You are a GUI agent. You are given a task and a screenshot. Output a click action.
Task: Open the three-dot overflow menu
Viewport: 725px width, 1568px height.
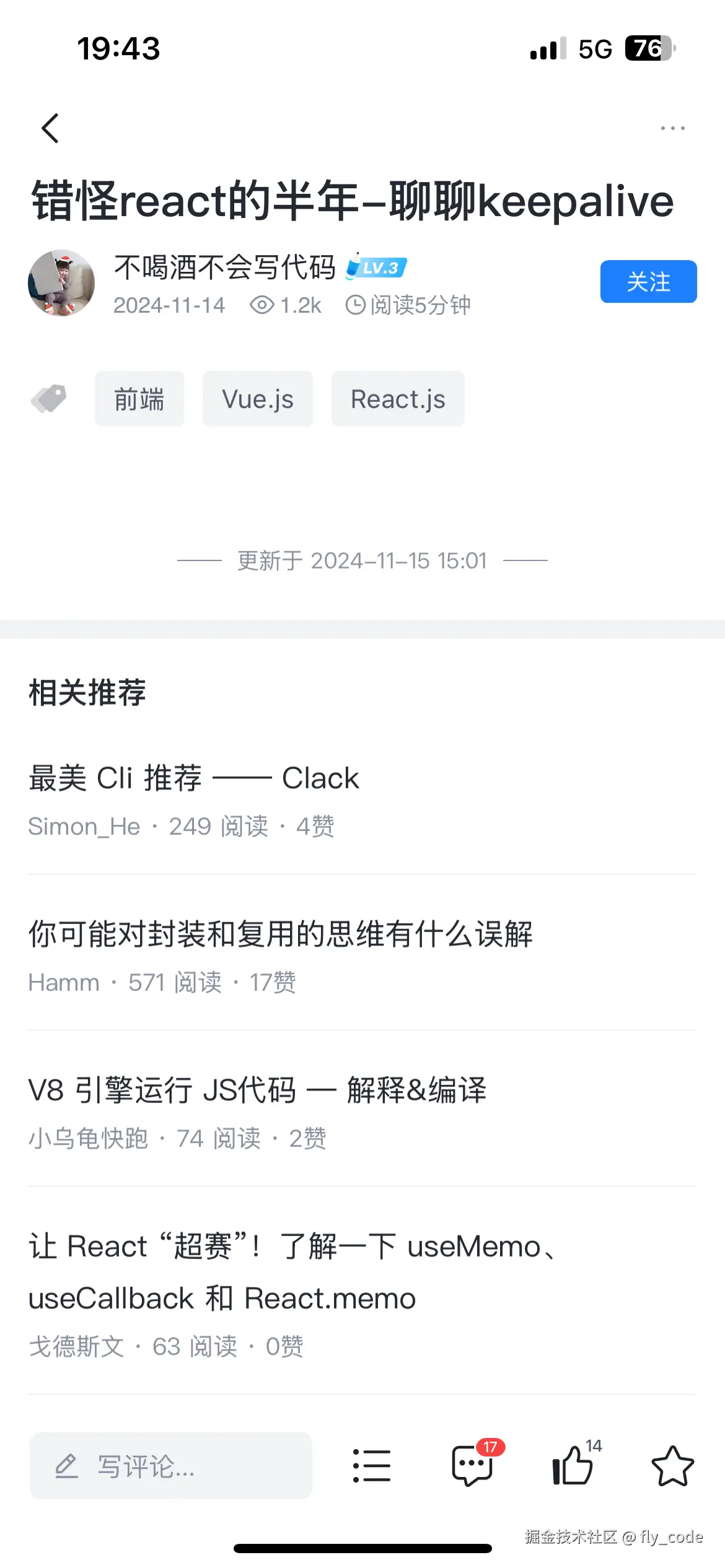click(672, 128)
